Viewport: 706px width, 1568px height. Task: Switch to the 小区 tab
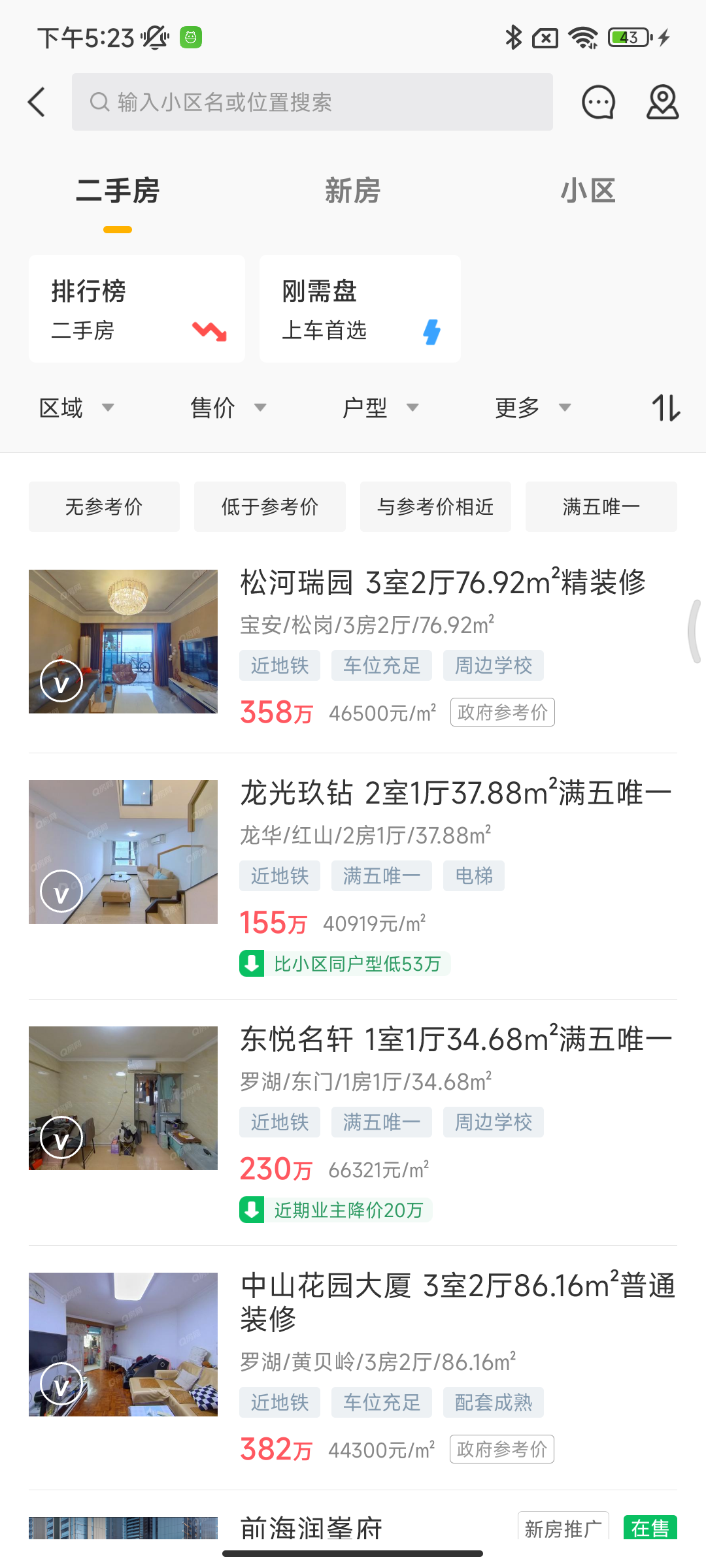[x=588, y=191]
